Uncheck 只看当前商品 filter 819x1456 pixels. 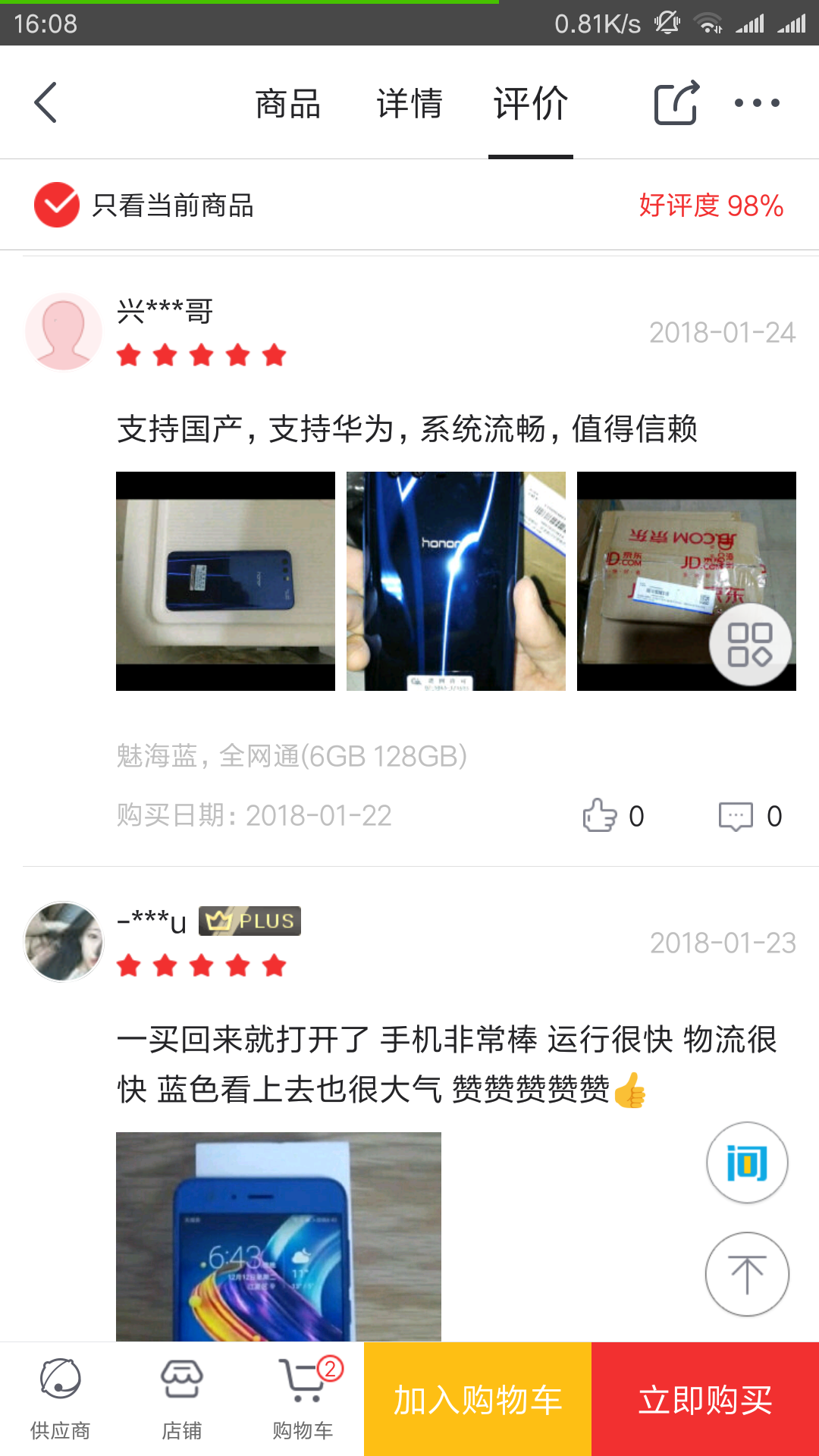pos(57,205)
